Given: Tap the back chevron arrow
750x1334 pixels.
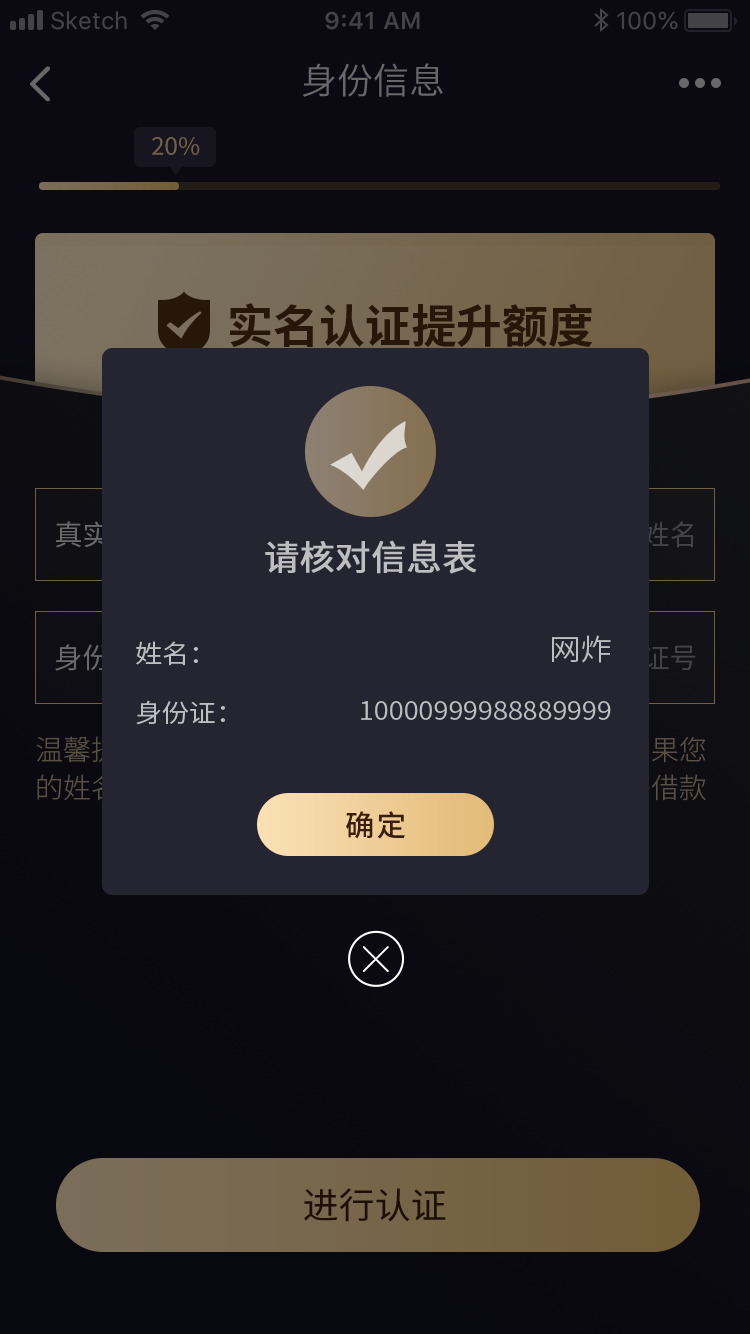Looking at the screenshot, I should (x=40, y=84).
